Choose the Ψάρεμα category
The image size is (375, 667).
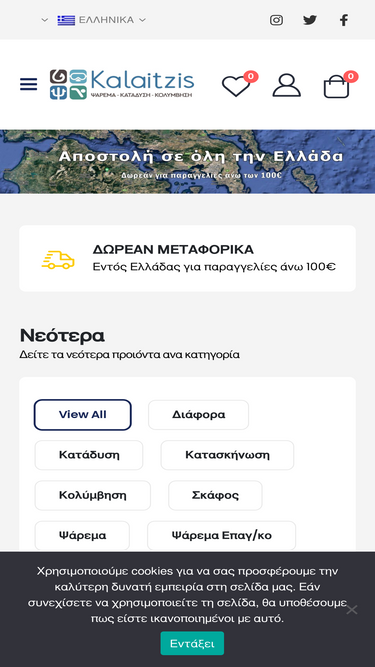tap(82, 536)
